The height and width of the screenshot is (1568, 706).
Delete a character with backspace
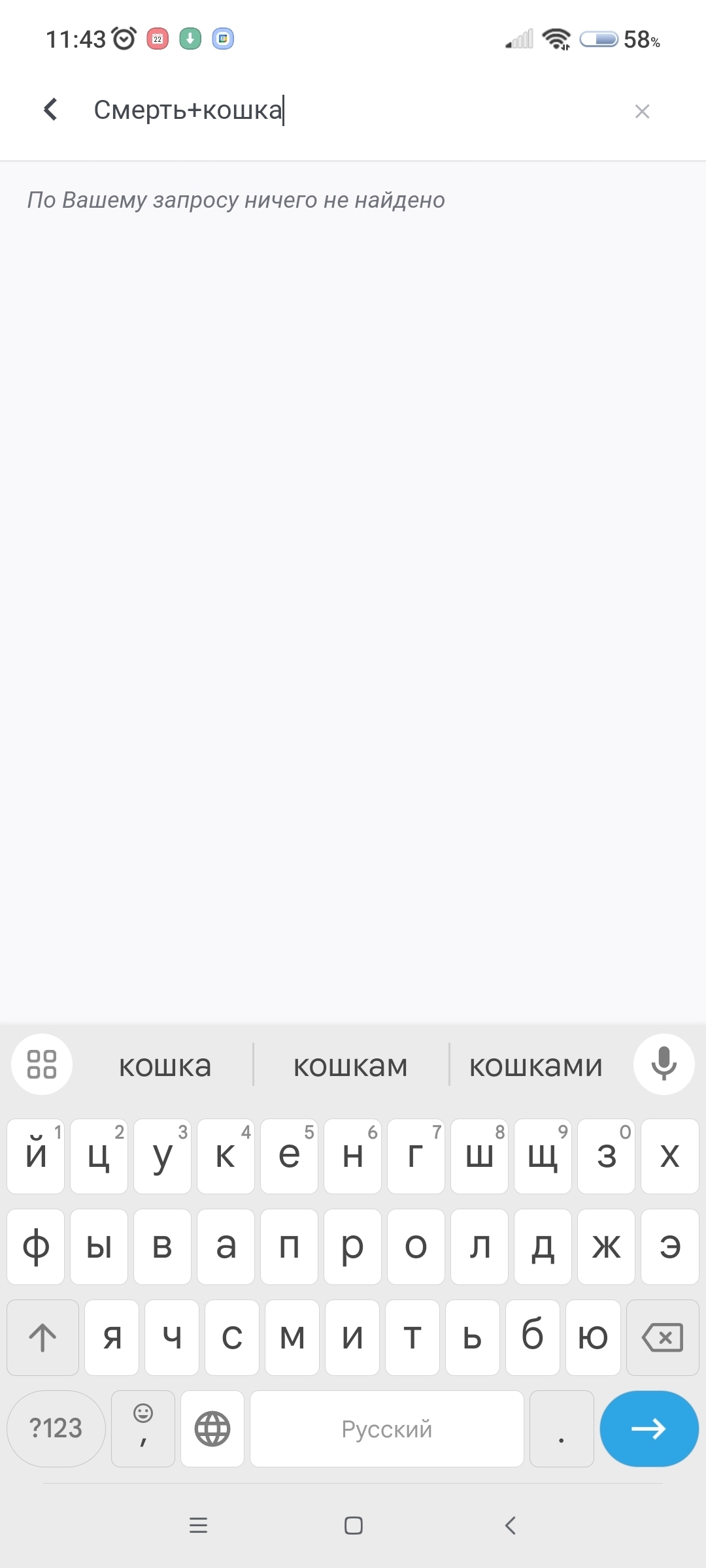(662, 1337)
